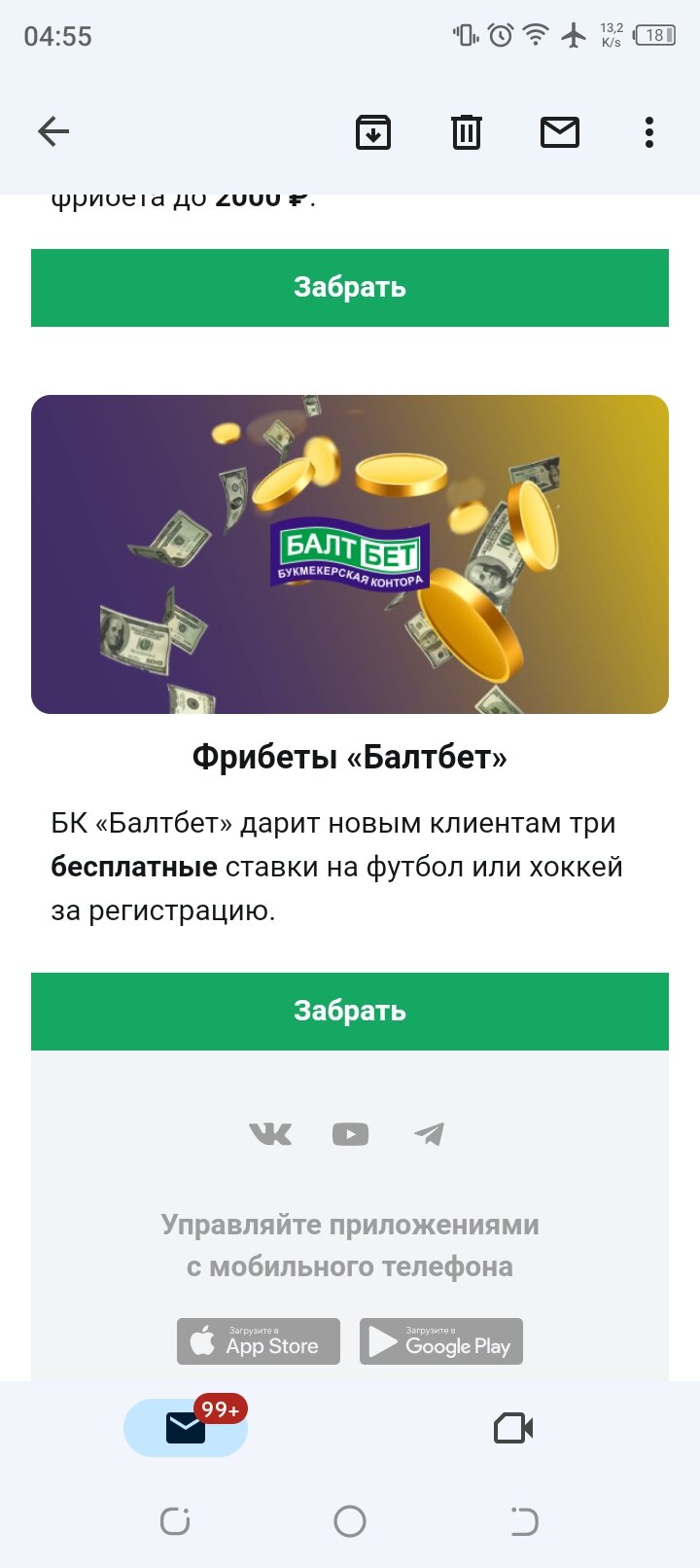Open the Telegram channel link
Image resolution: width=700 pixels, height=1568 pixels.
tap(429, 1134)
